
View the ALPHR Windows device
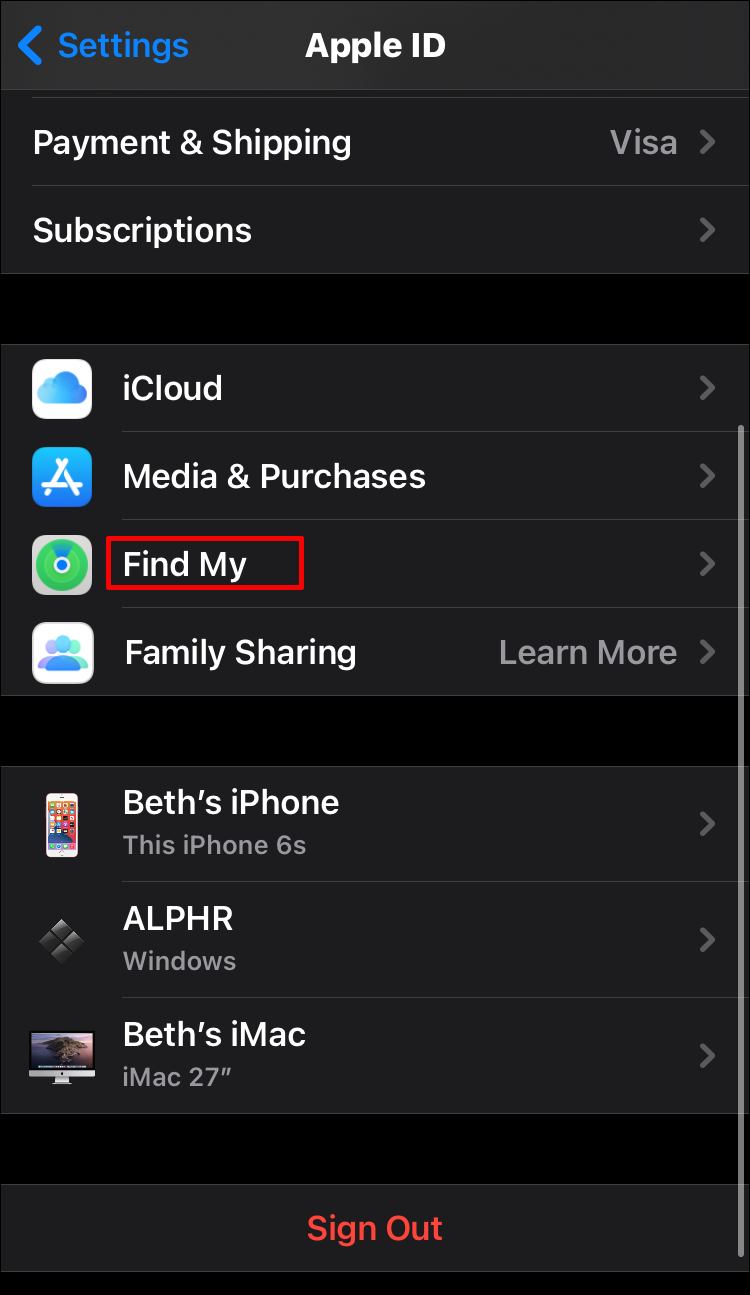coord(374,939)
